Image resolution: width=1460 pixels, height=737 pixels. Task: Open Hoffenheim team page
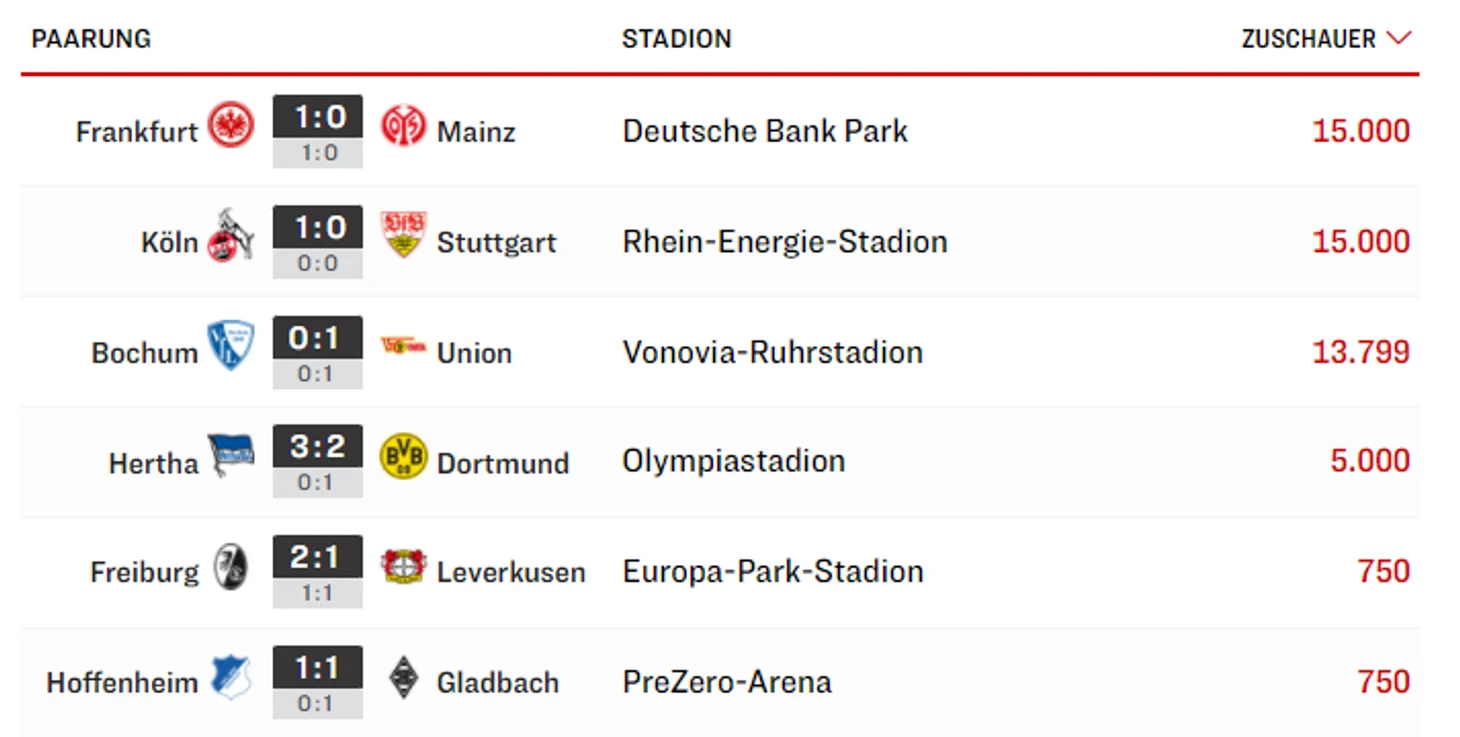click(122, 683)
